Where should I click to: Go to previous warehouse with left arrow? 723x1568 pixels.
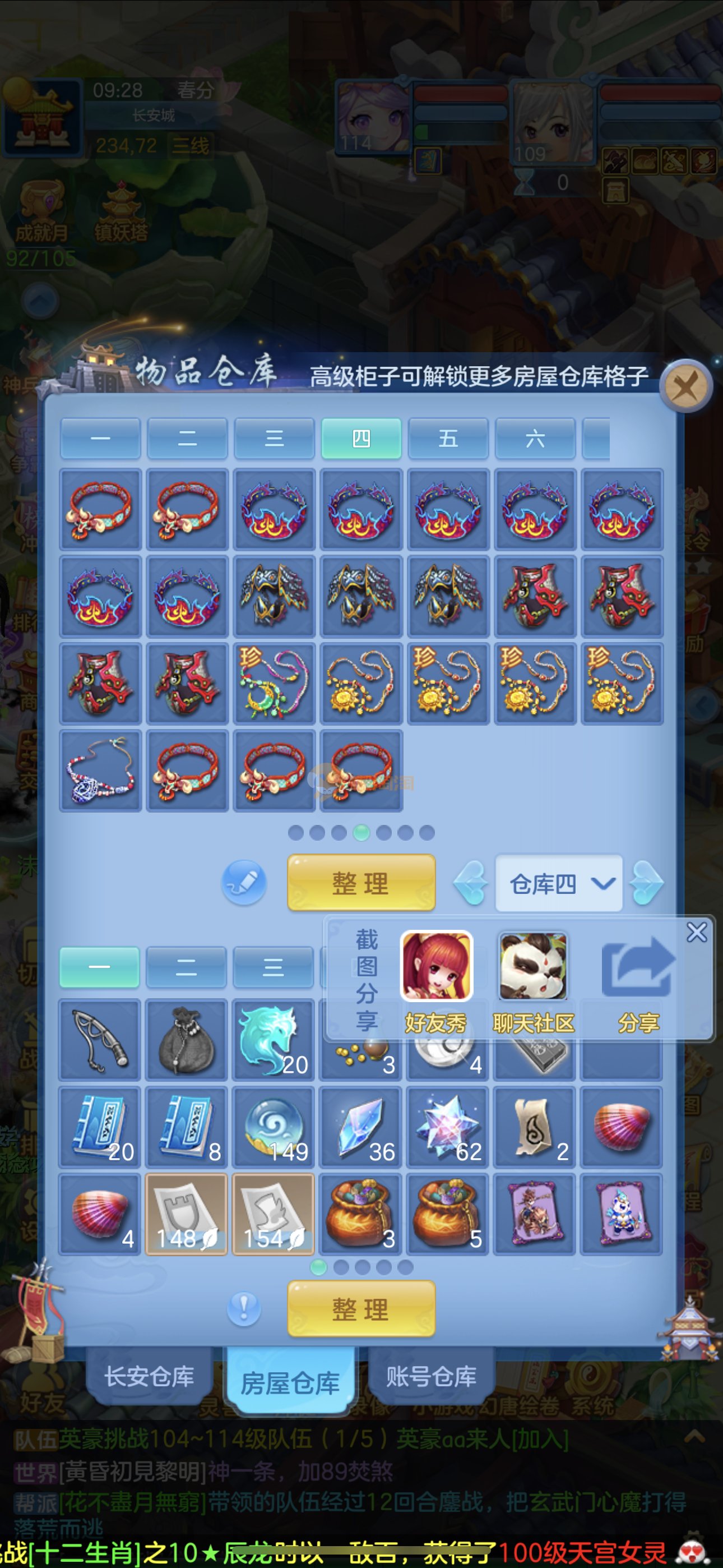471,883
